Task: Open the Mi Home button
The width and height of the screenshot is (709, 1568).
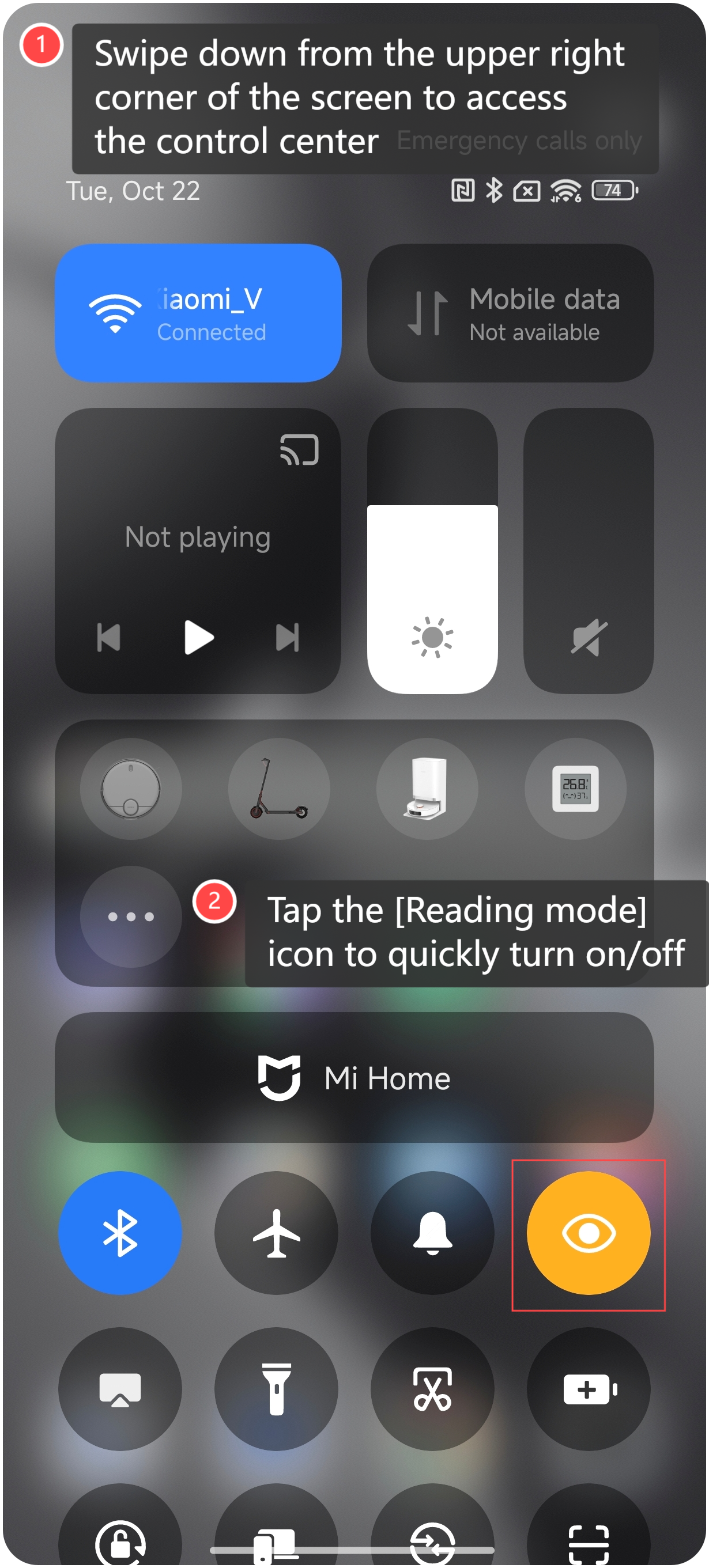Action: coord(354,1077)
